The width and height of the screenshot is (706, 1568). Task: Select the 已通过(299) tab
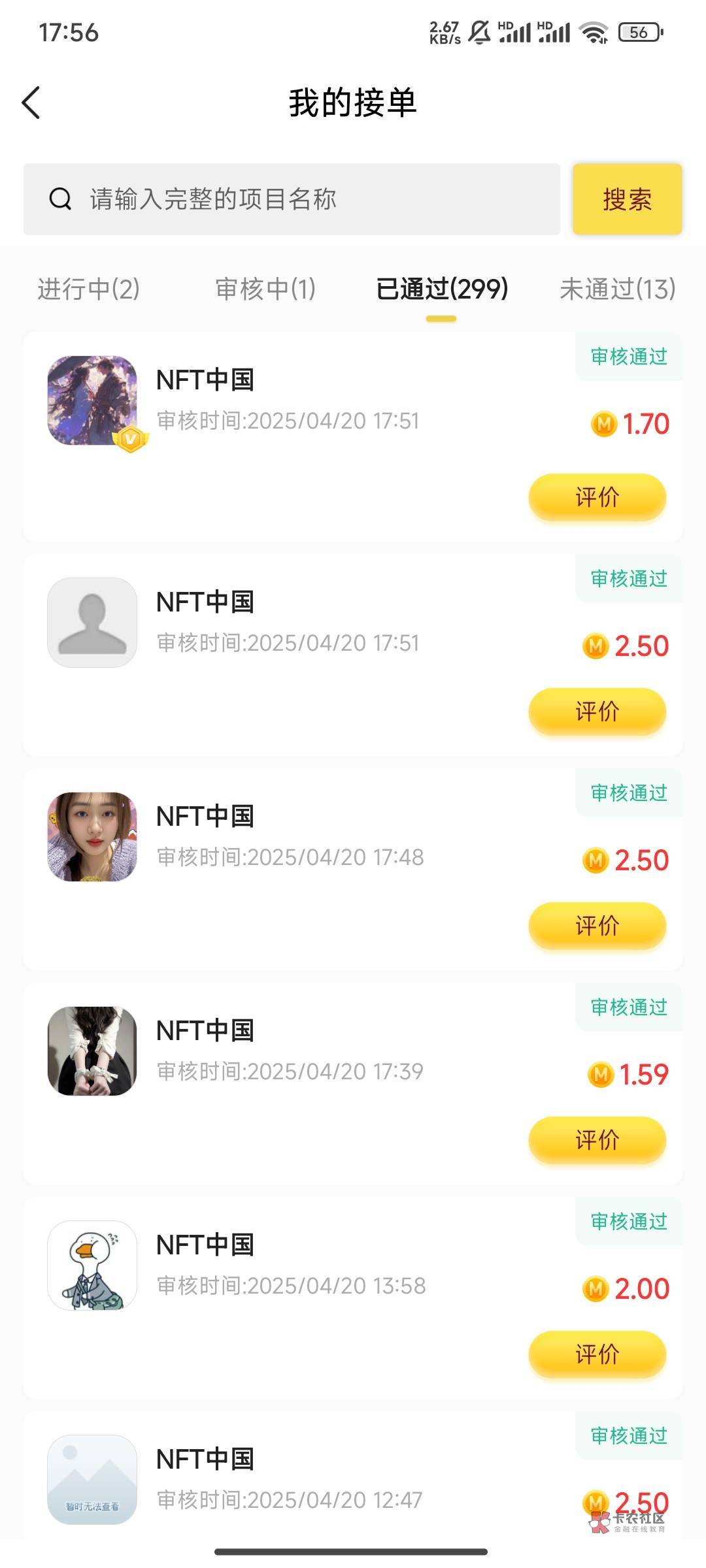click(442, 289)
